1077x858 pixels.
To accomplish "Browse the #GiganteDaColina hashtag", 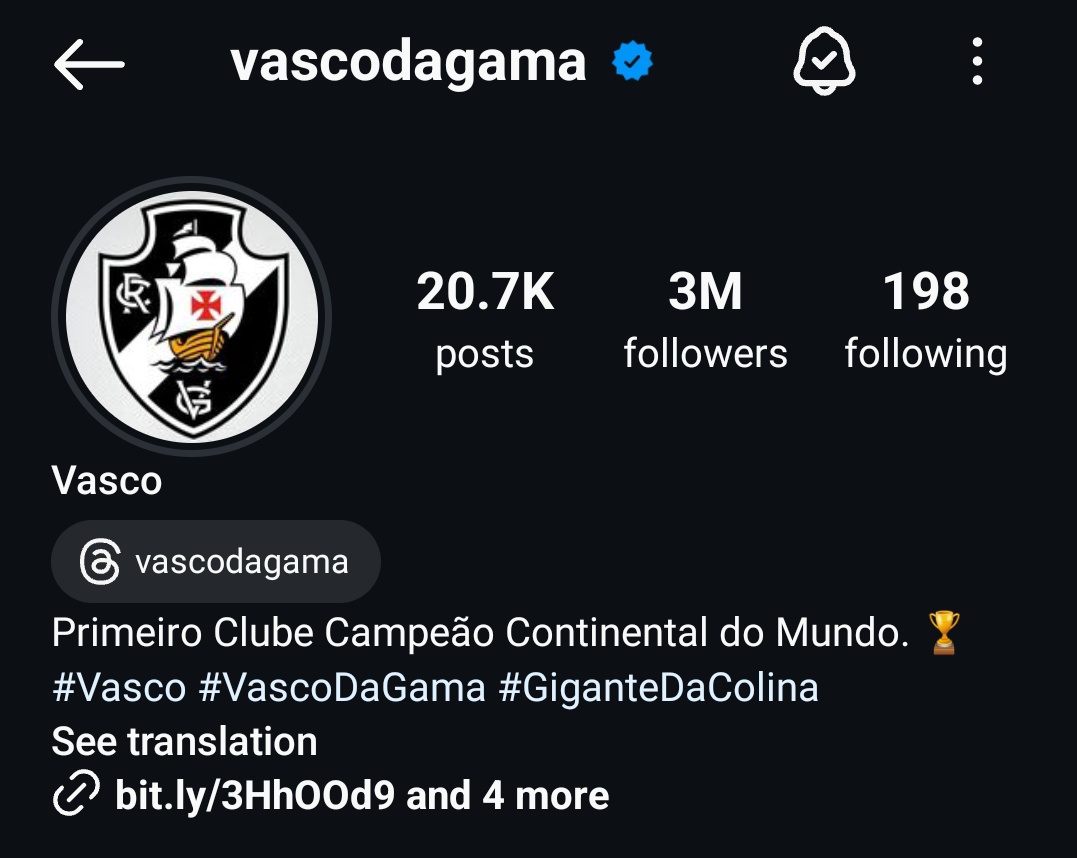I will (x=658, y=688).
